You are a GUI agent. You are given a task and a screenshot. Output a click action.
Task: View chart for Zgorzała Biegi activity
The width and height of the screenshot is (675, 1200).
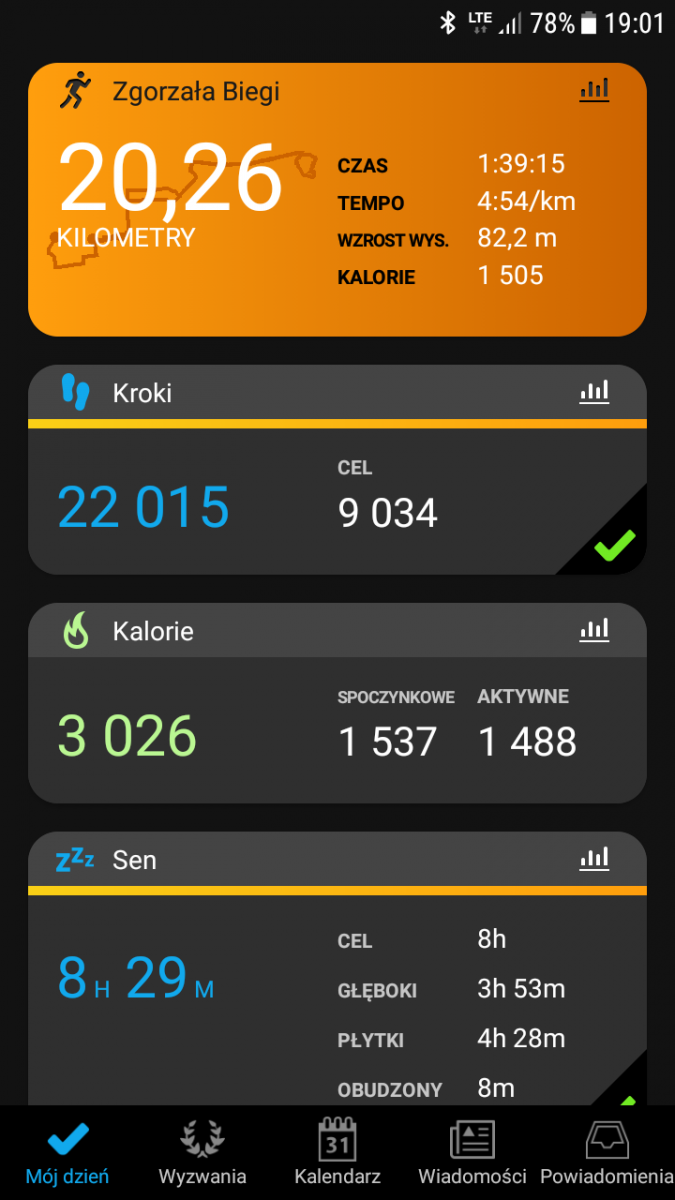[594, 90]
